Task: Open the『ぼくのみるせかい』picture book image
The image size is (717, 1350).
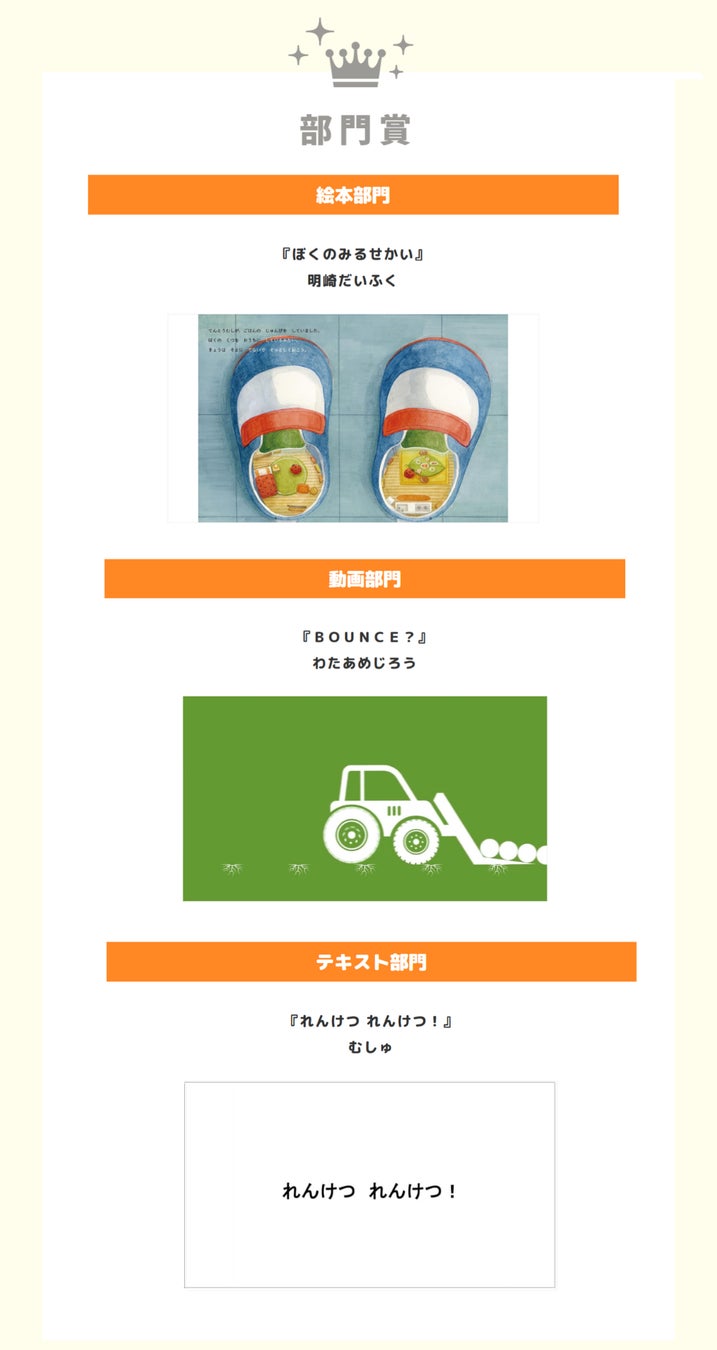Action: pyautogui.click(x=353, y=418)
